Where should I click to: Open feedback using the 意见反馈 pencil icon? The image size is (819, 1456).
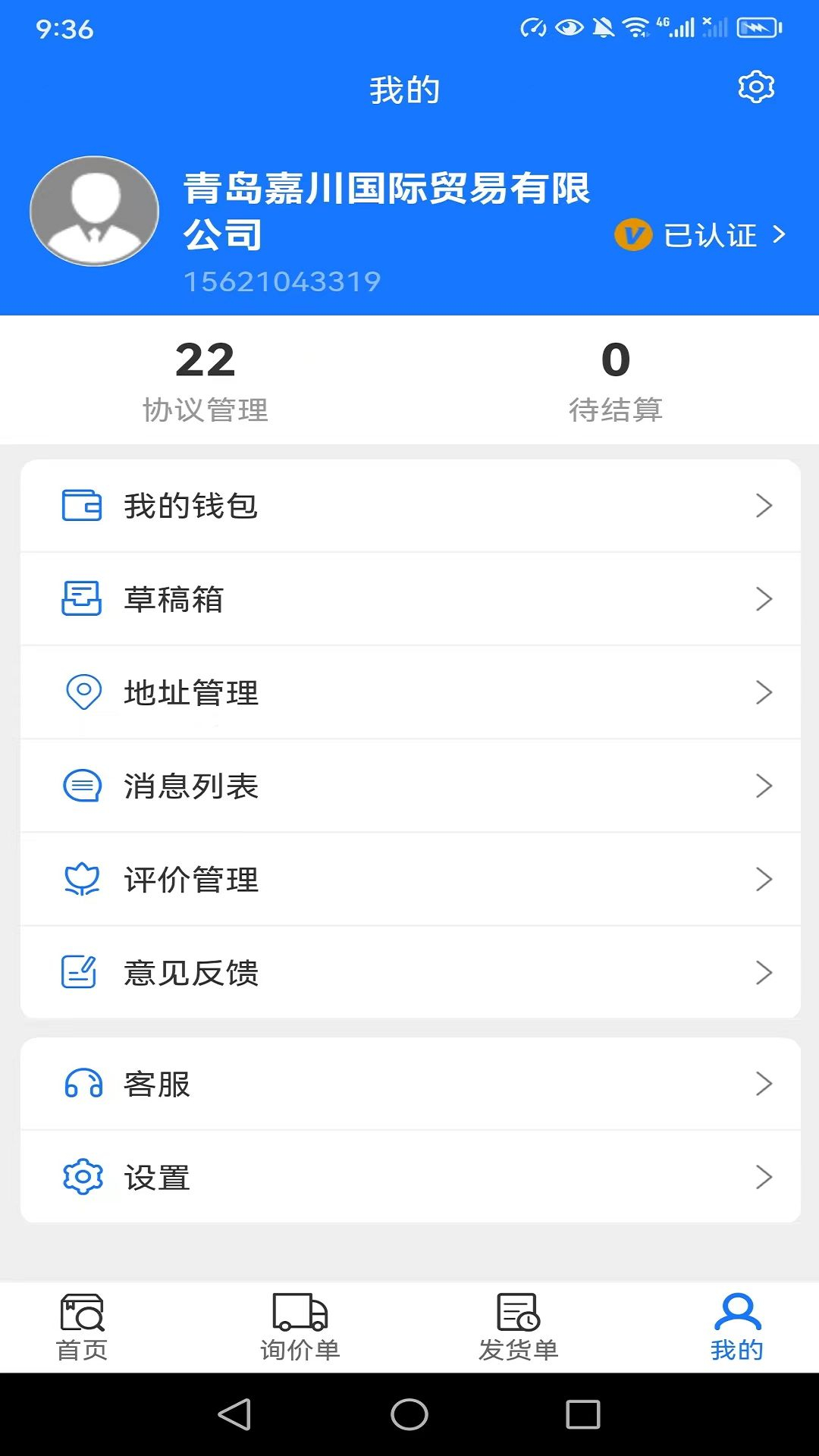pyautogui.click(x=81, y=972)
